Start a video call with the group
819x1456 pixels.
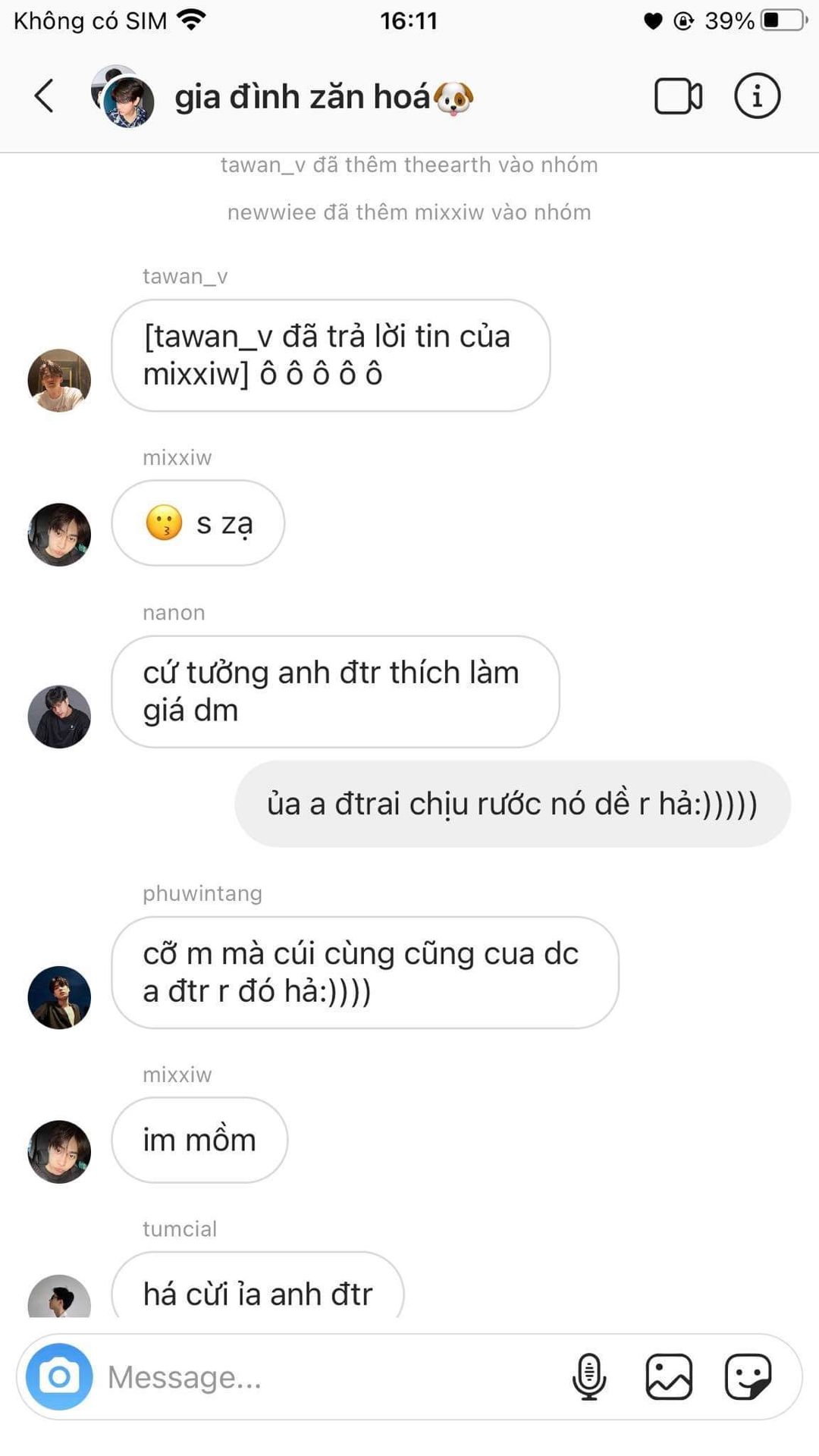(678, 96)
